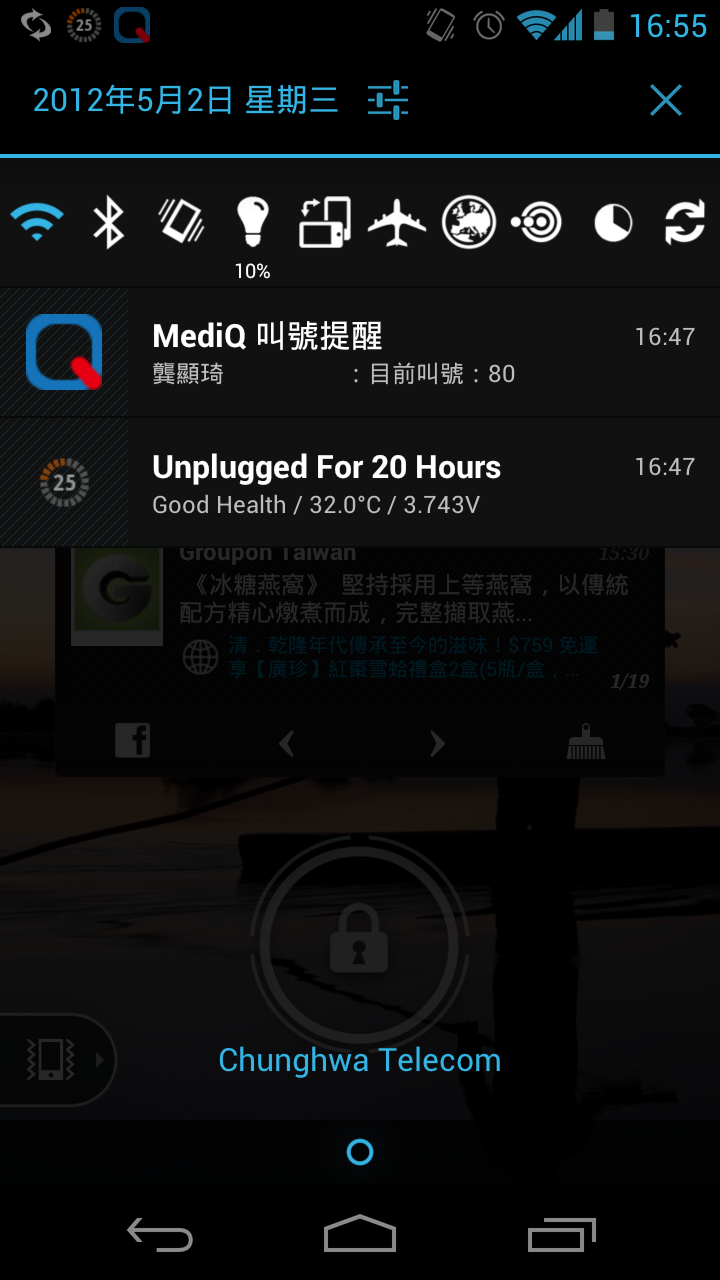The height and width of the screenshot is (1280, 720).
Task: Toggle Bluetooth on or off
Action: tap(108, 222)
